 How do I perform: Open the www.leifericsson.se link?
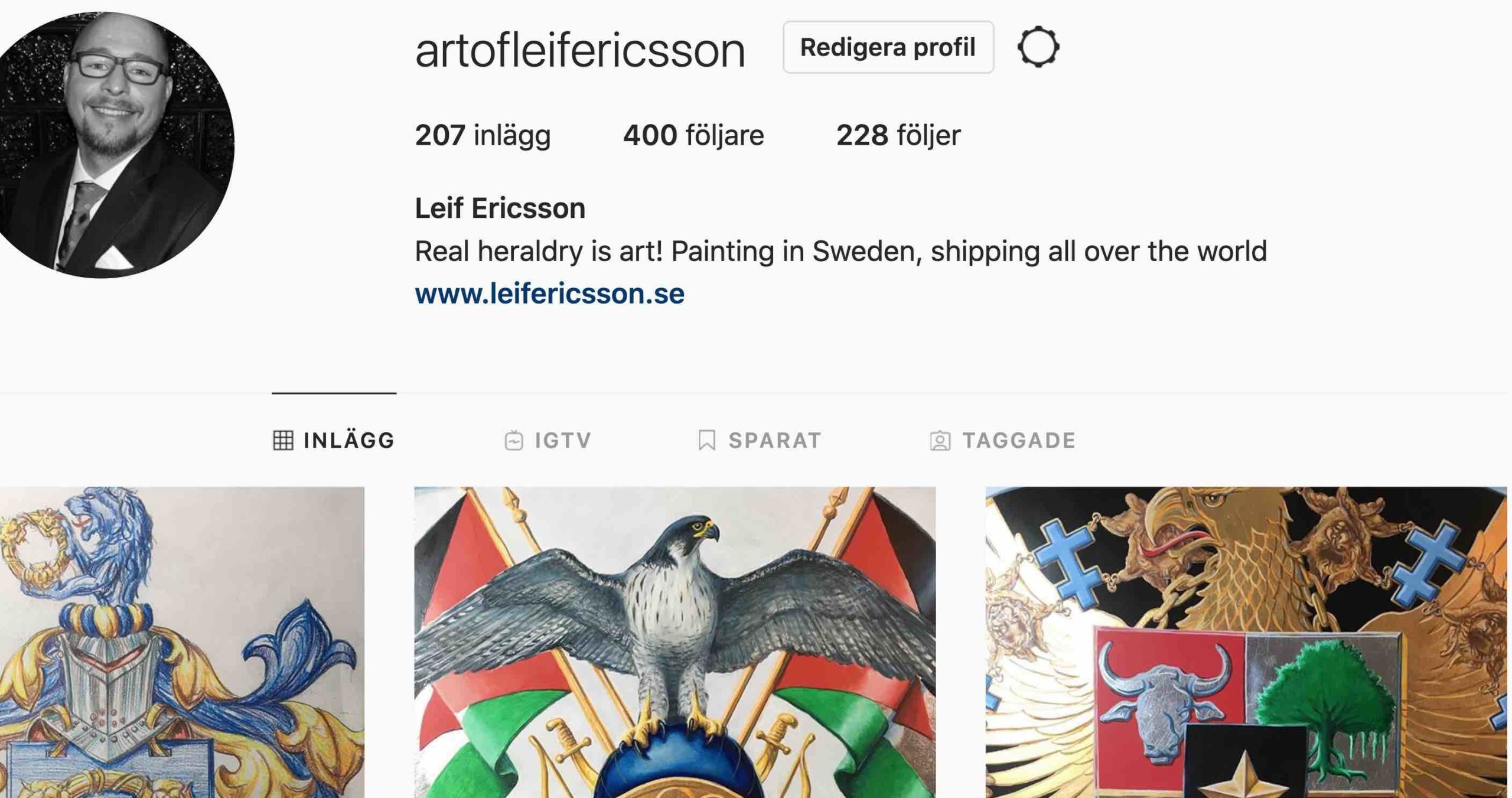coord(549,294)
